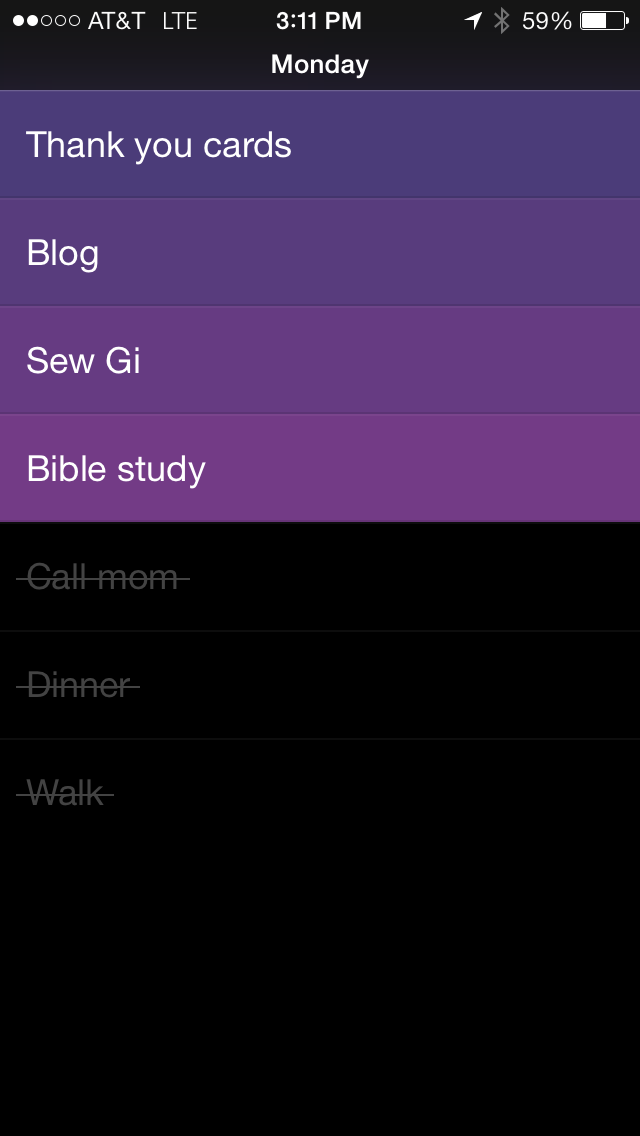640x1136 pixels.
Task: Tap the Blog to-do item
Action: click(63, 253)
